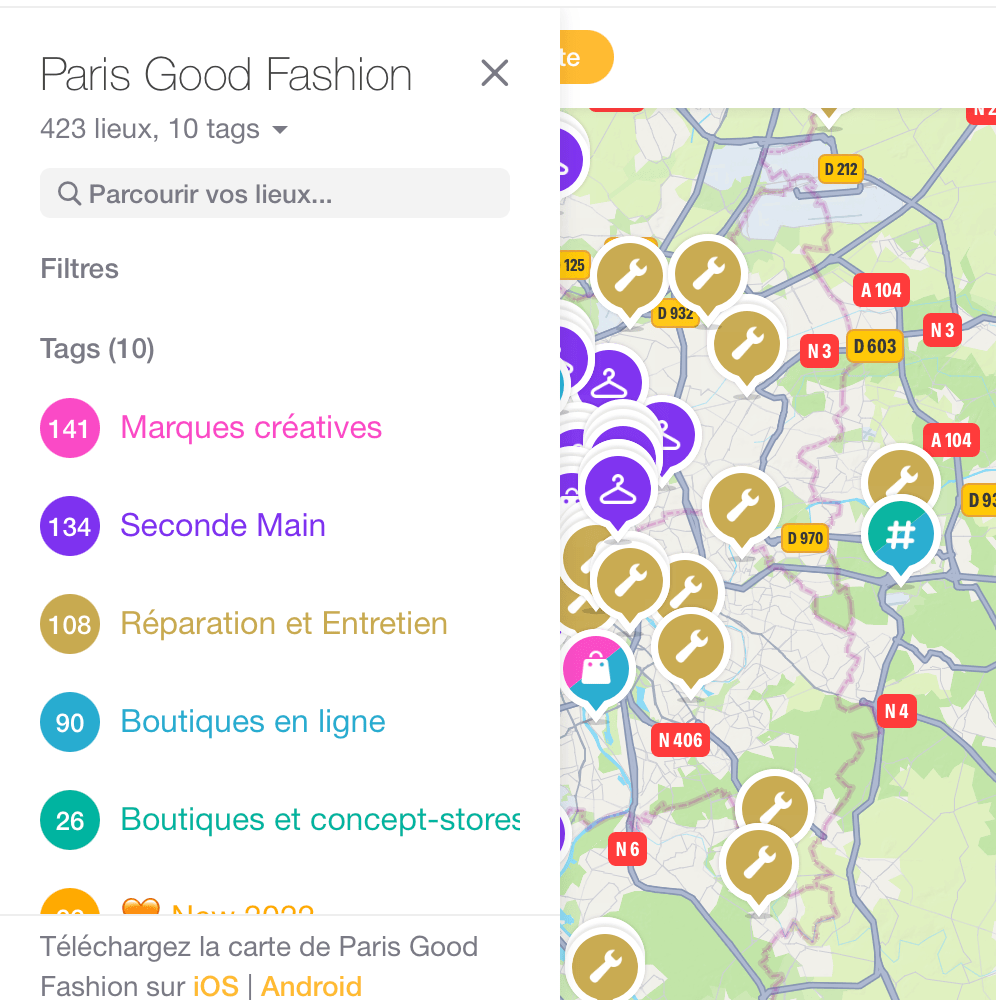The height and width of the screenshot is (1000, 996).
Task: Select the Réparation et Entretien tag
Action: point(283,624)
